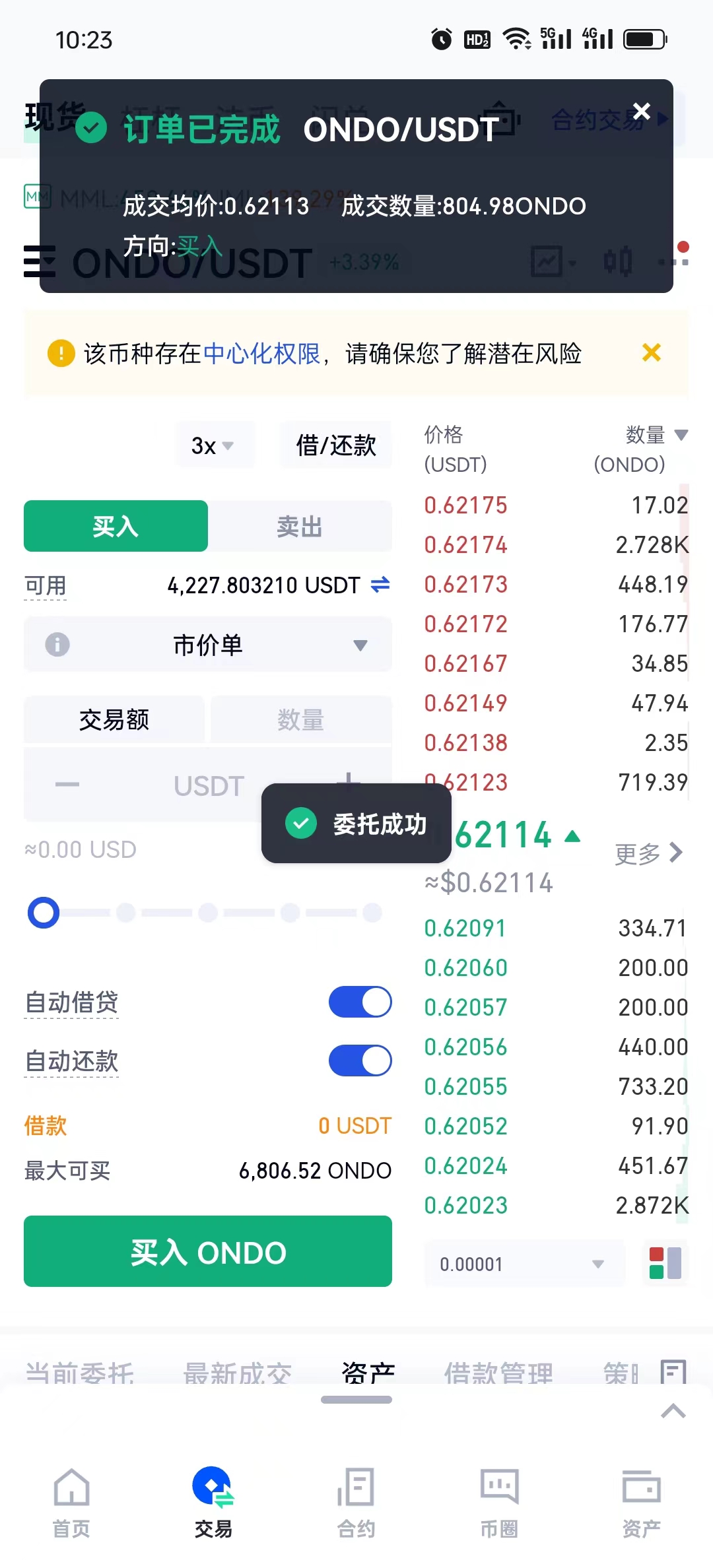Toggle the 自动还款 auto-repay switch
713x1568 pixels.
pos(360,1061)
